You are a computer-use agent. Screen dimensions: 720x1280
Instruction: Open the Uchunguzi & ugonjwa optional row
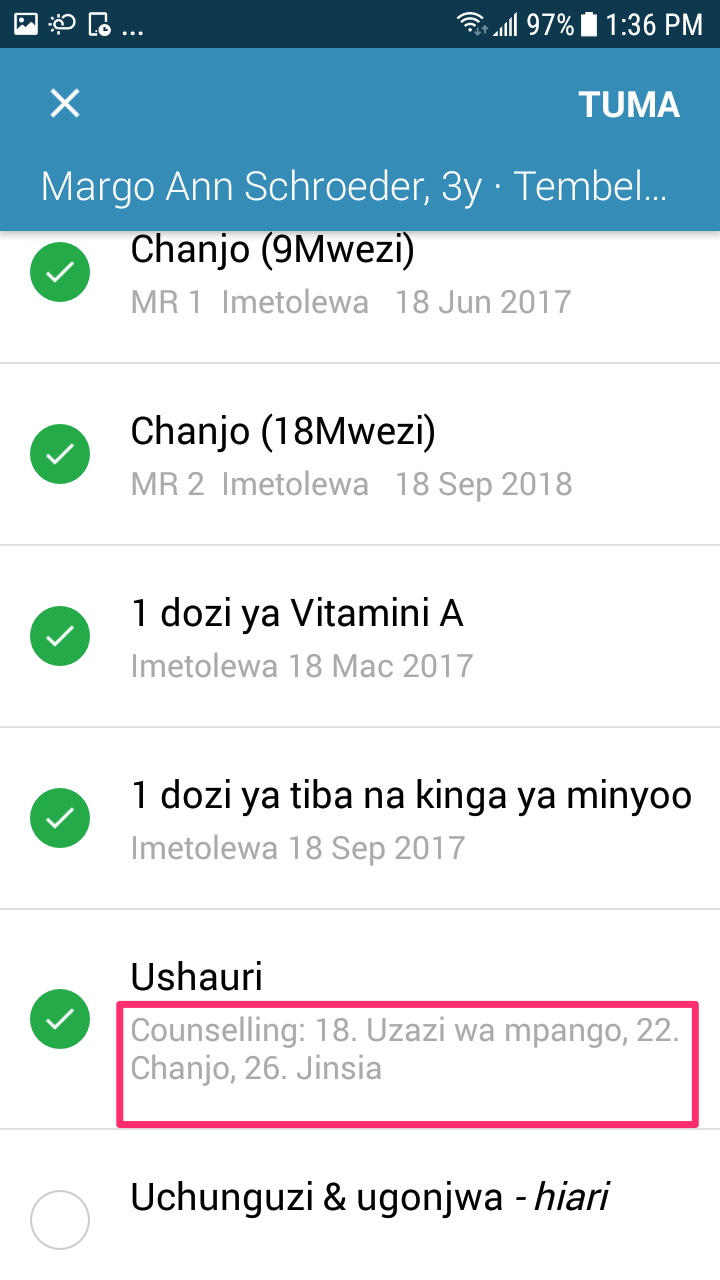point(360,1205)
